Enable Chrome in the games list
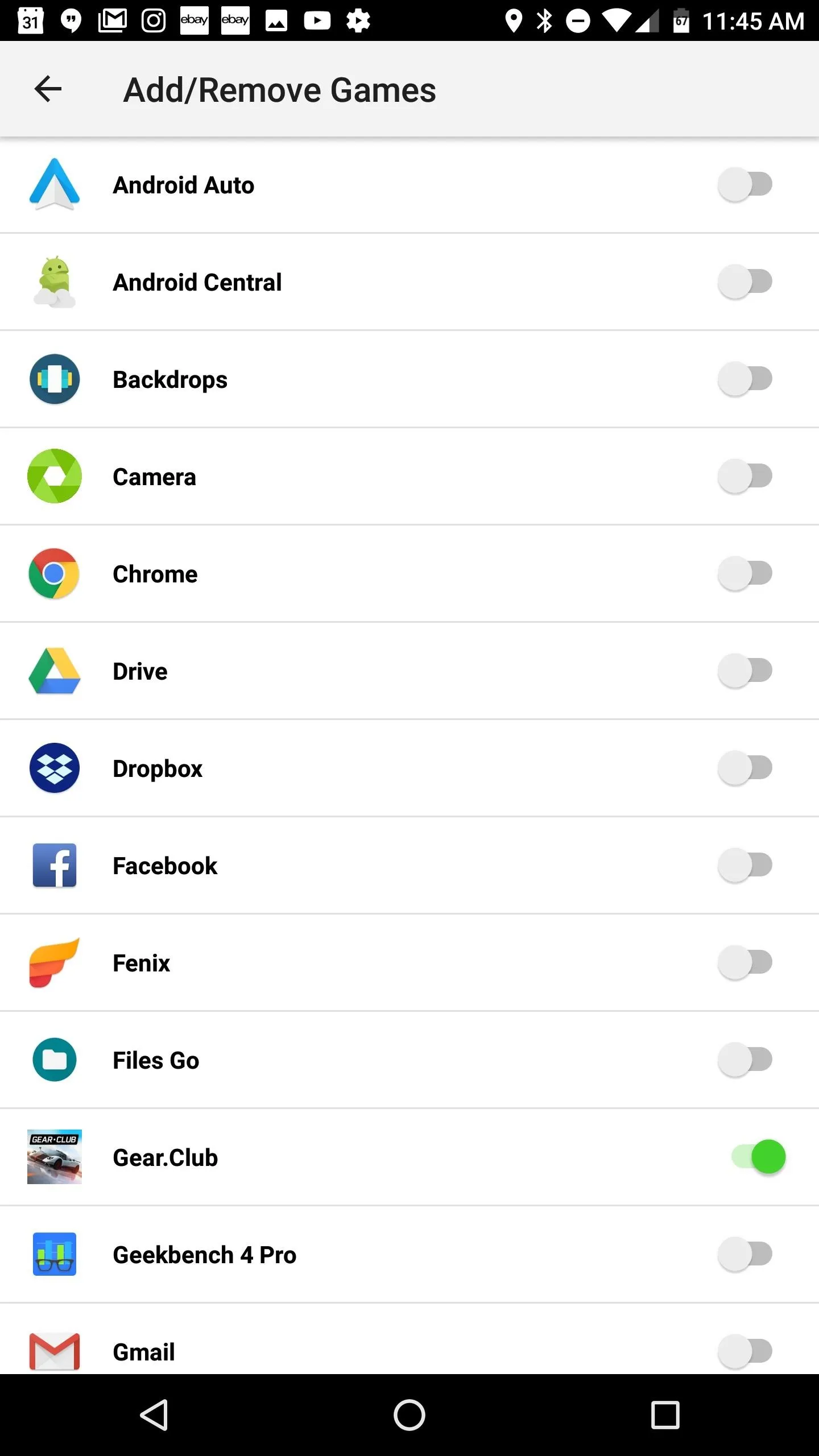The image size is (819, 1456). 745,573
